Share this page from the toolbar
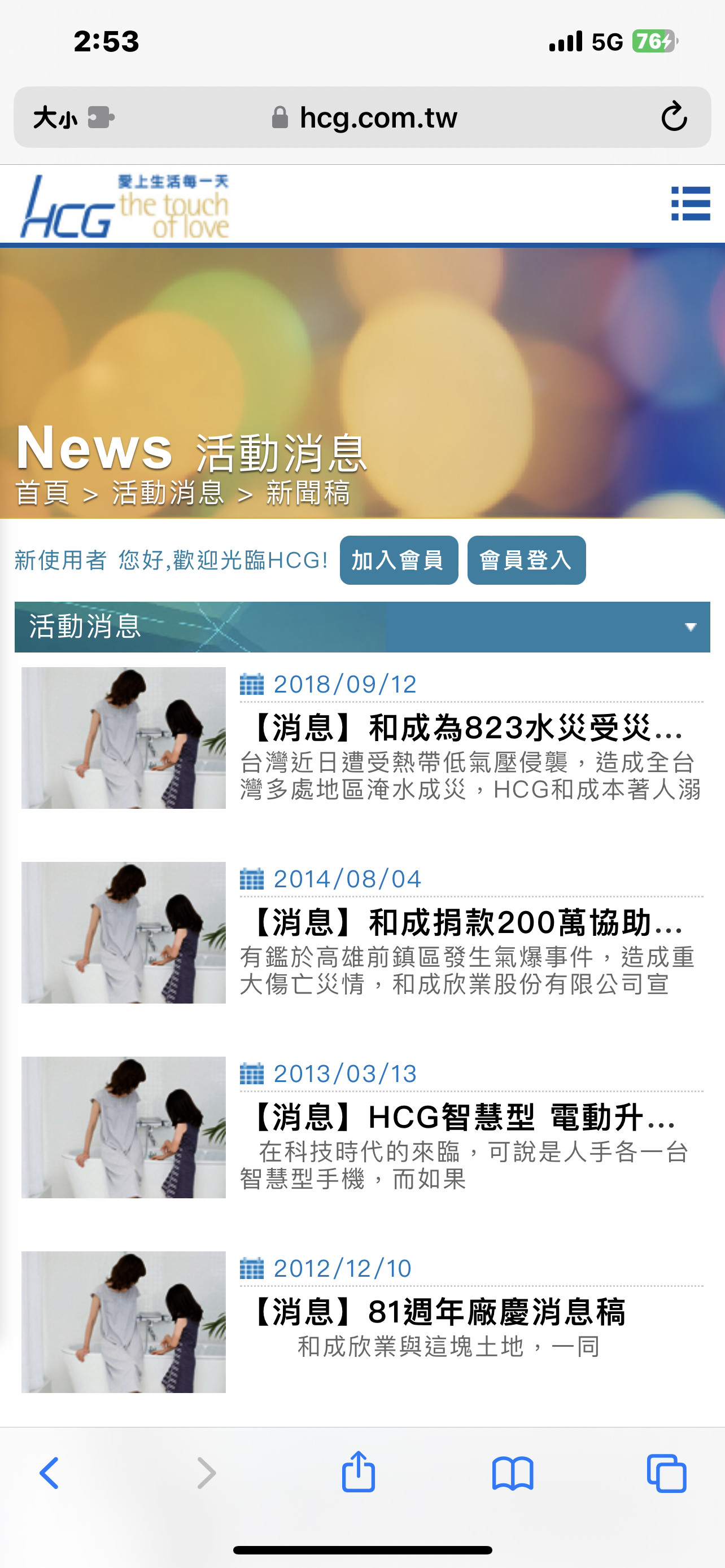The width and height of the screenshot is (725, 1568). click(x=358, y=1472)
